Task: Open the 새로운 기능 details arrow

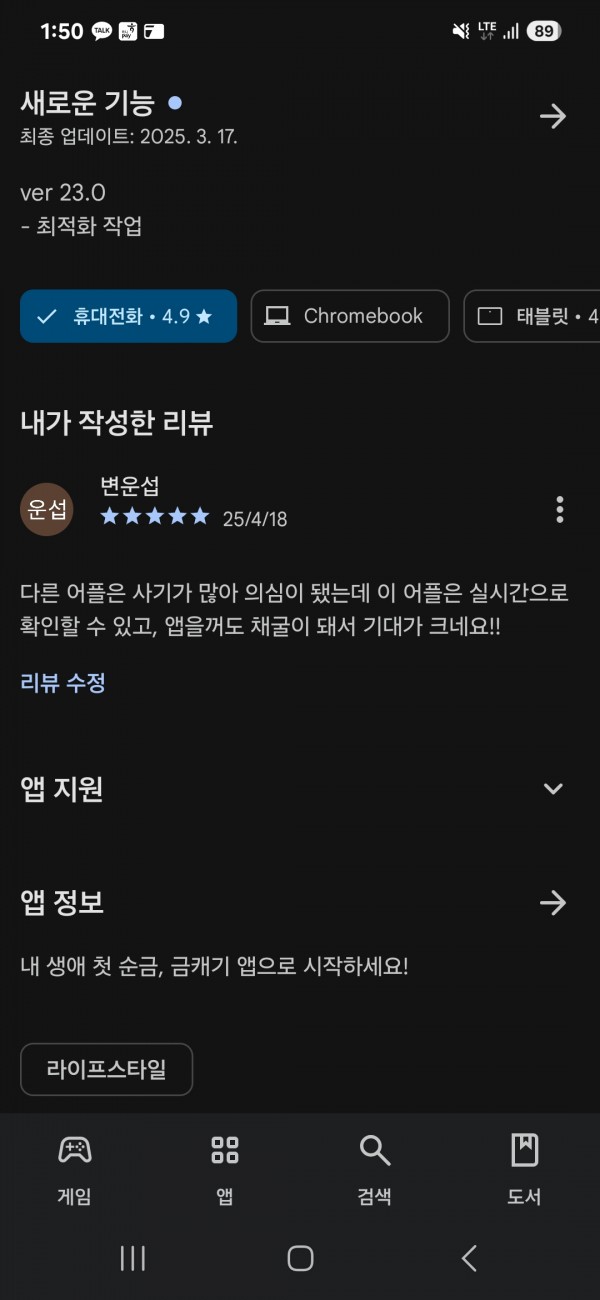Action: tap(553, 117)
